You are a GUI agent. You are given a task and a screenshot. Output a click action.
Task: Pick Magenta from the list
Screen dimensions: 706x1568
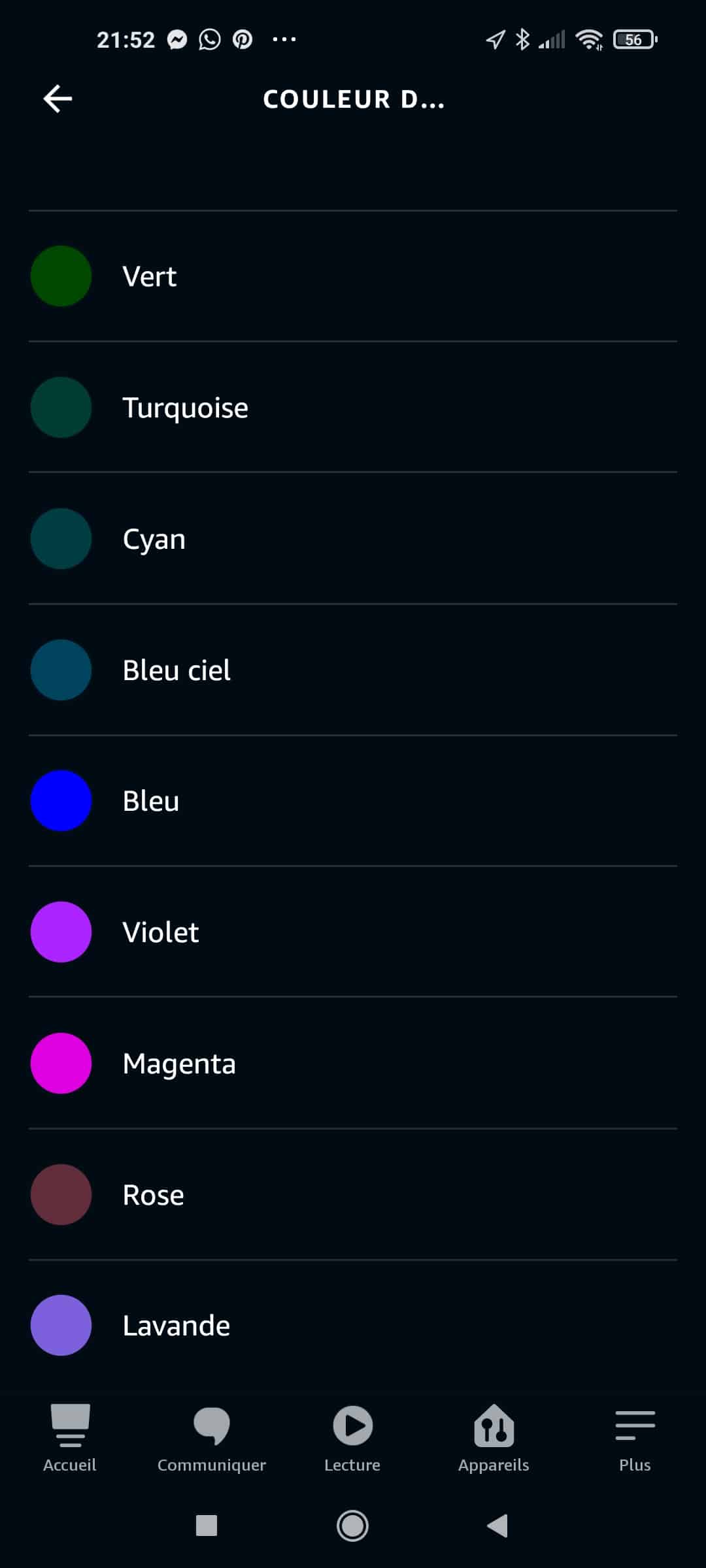point(353,1063)
